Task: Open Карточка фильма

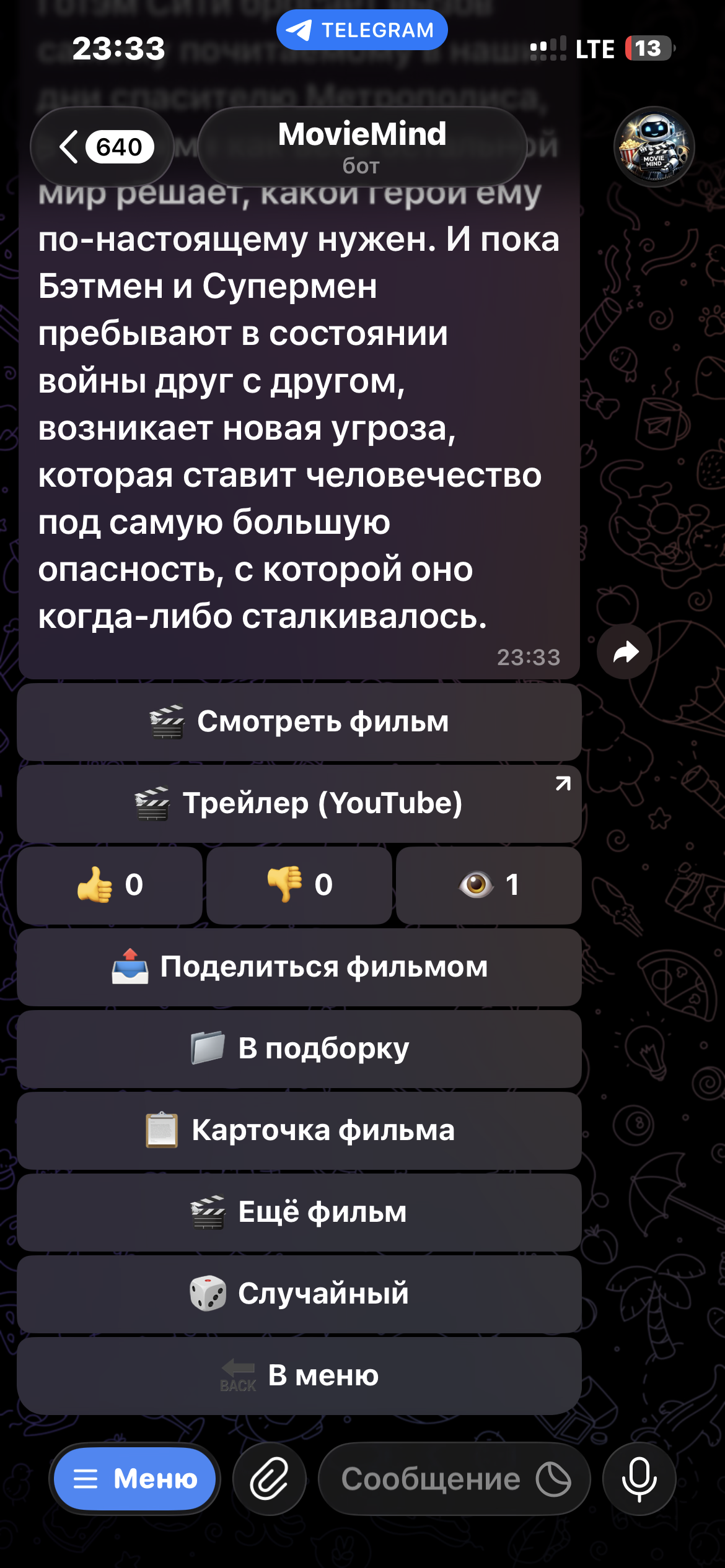Action: tap(299, 1130)
